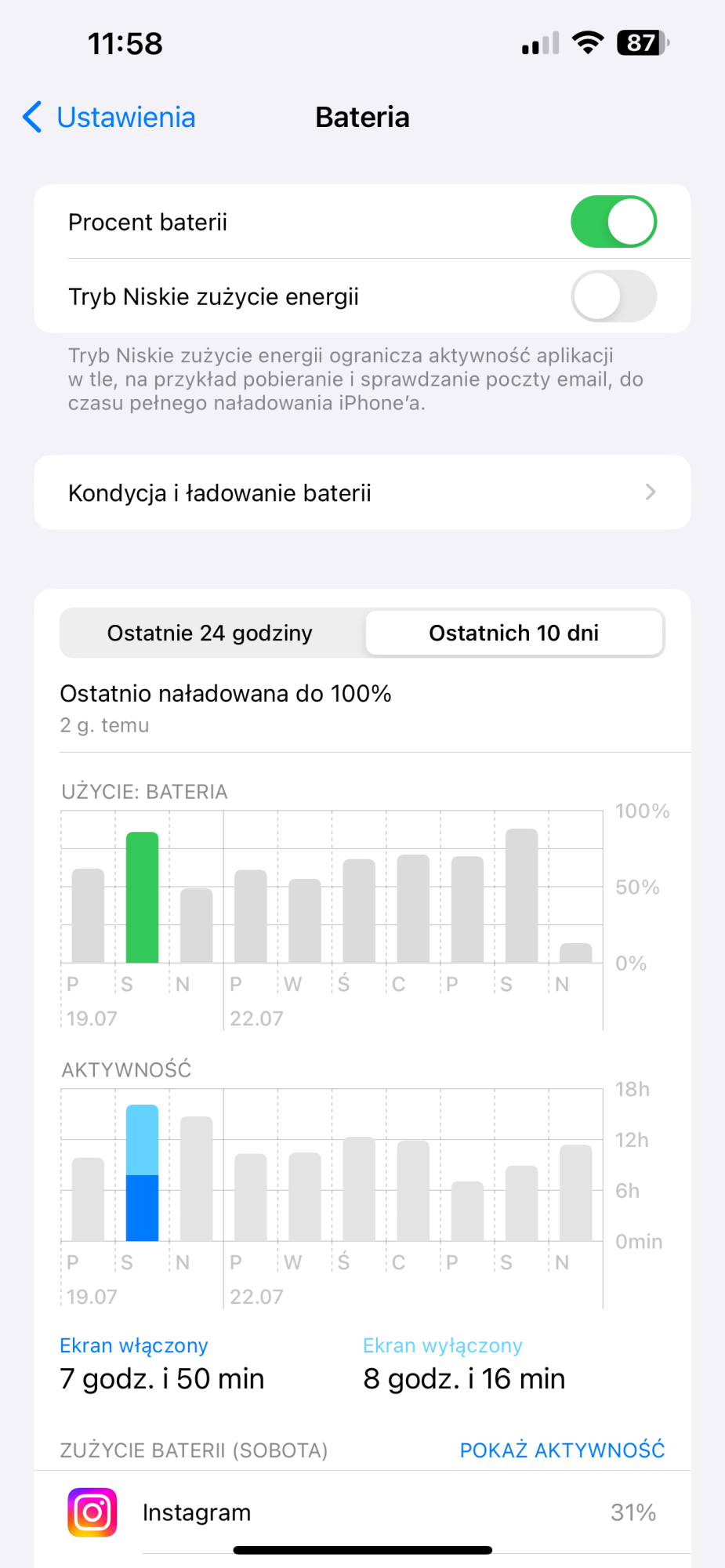Tap Pokaż aktywność link
Image resolution: width=725 pixels, height=1568 pixels.
[562, 1450]
